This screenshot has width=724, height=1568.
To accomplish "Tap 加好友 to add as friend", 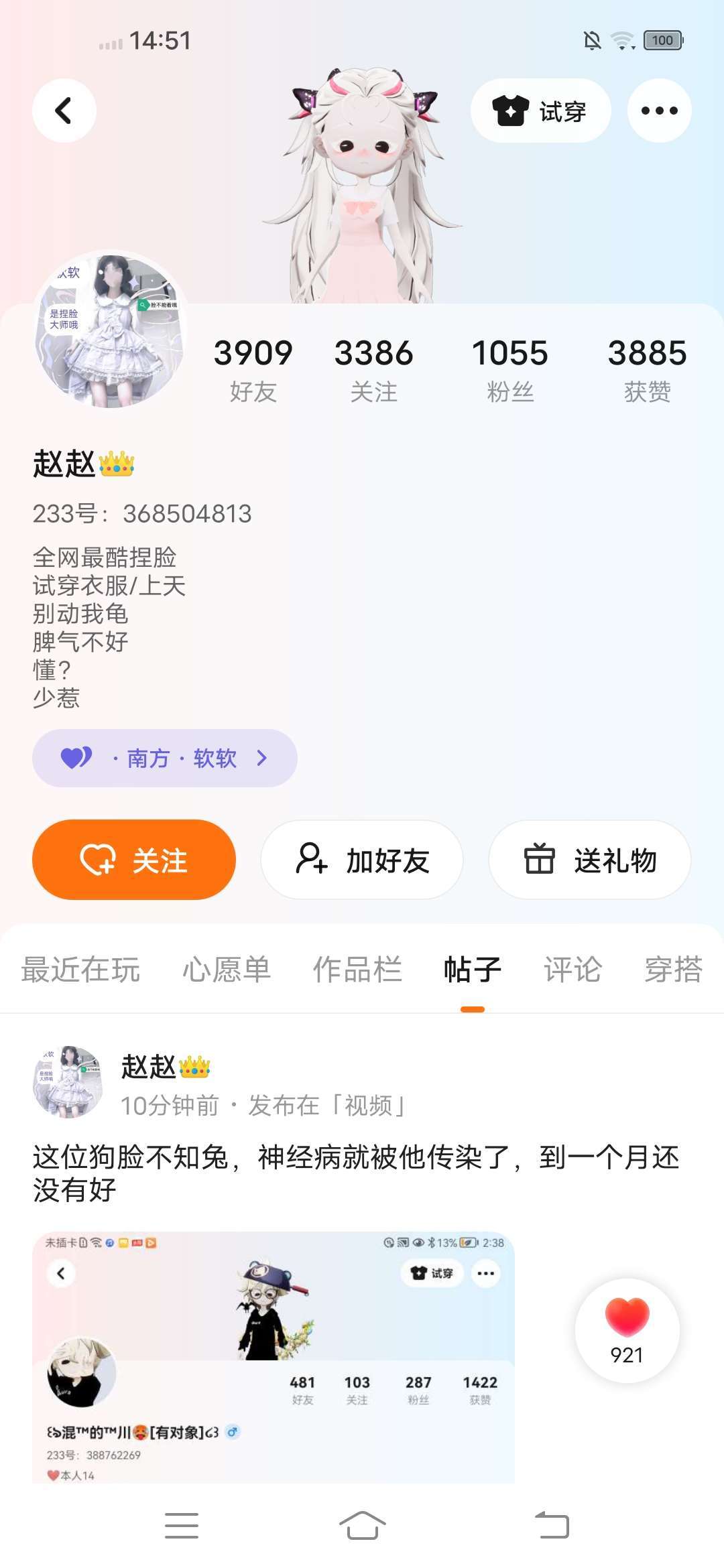I will 362,860.
